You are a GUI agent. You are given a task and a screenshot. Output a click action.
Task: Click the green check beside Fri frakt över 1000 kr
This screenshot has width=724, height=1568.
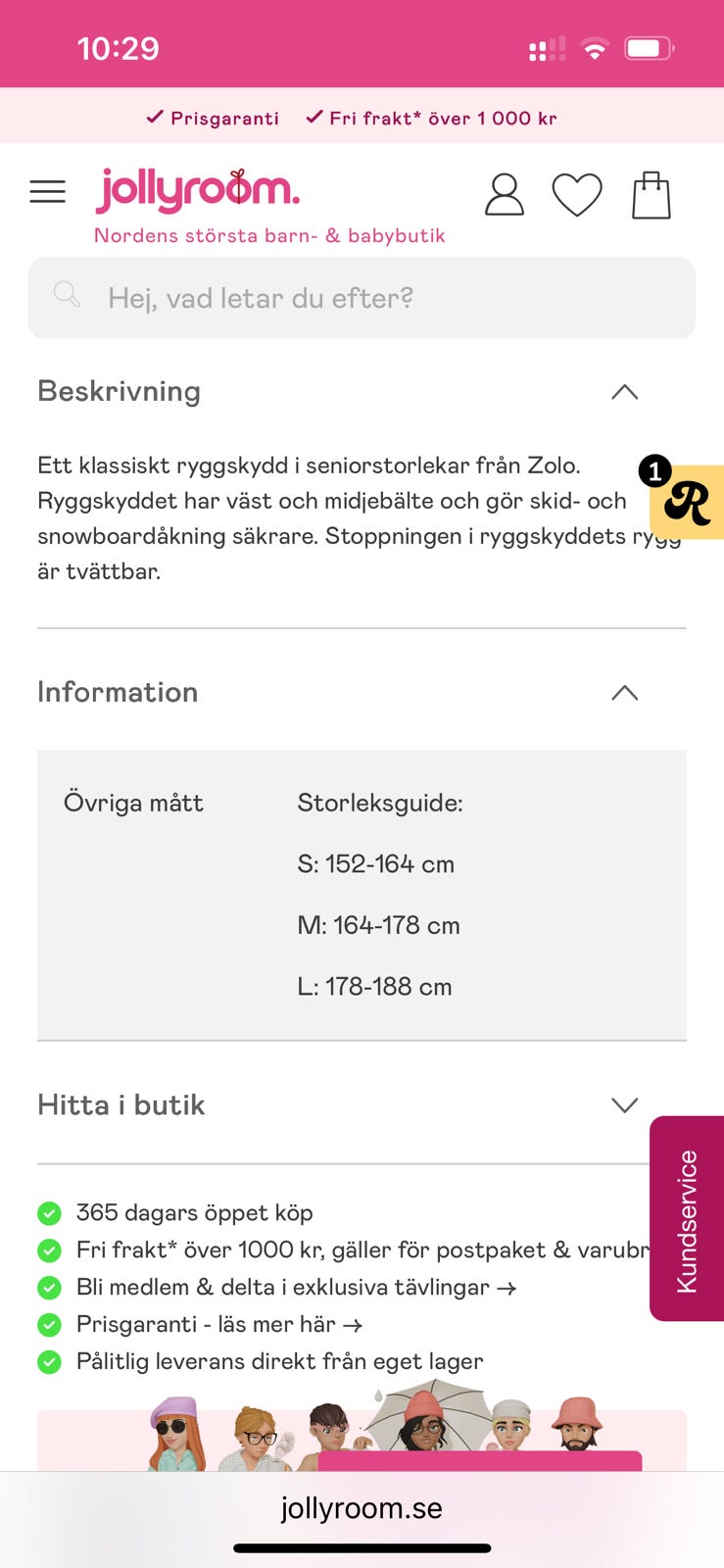point(49,1250)
